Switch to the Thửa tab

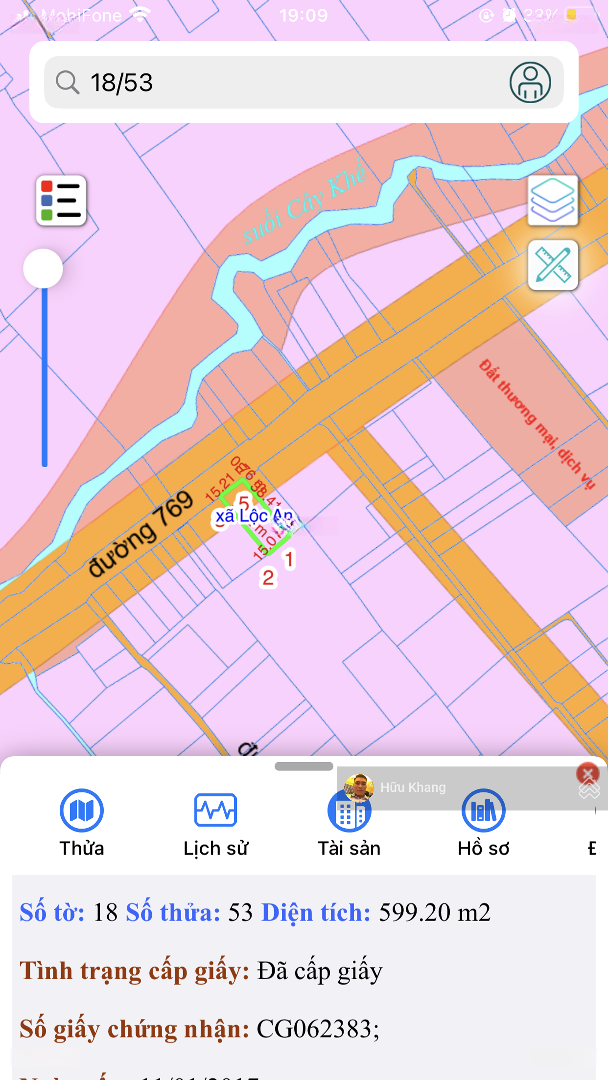click(82, 824)
